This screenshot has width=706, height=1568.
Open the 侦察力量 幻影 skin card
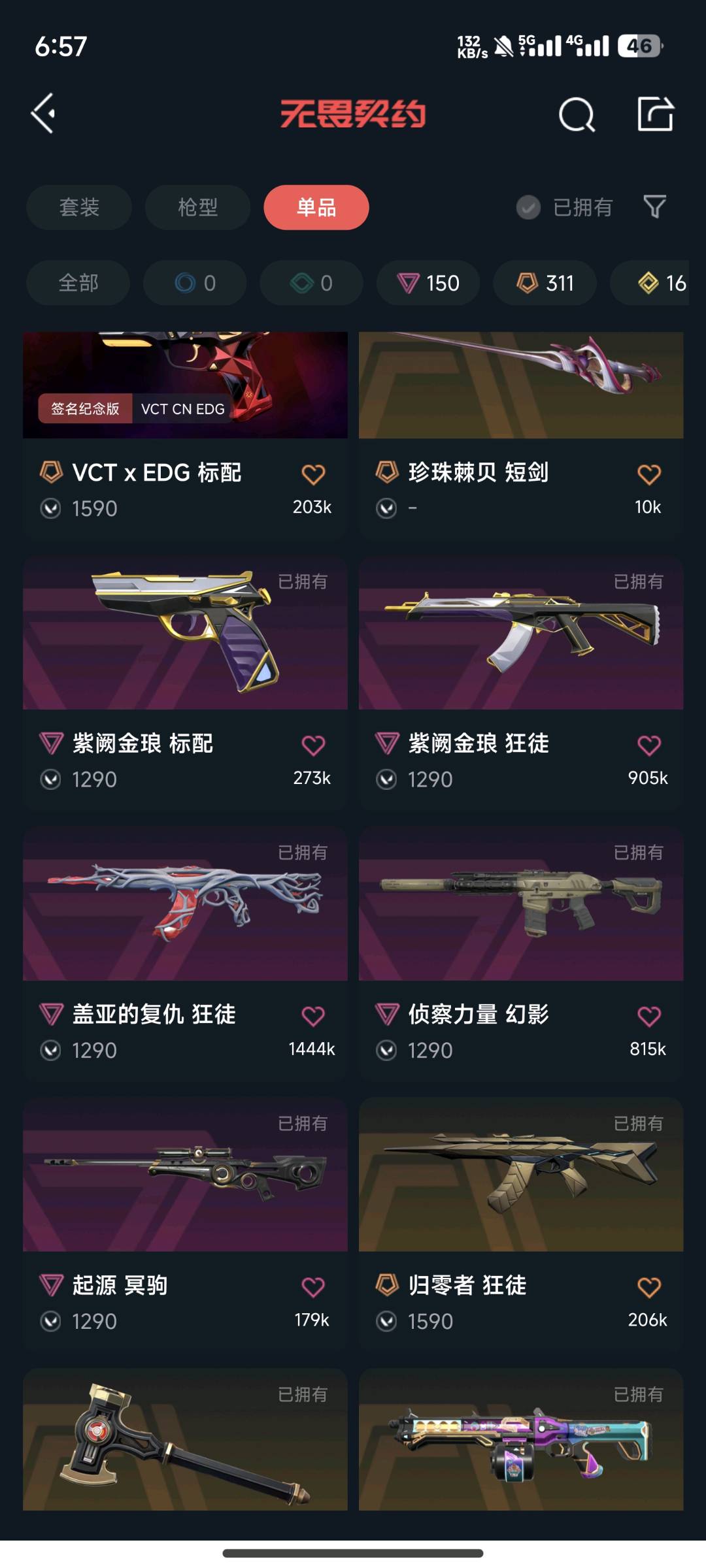521,955
